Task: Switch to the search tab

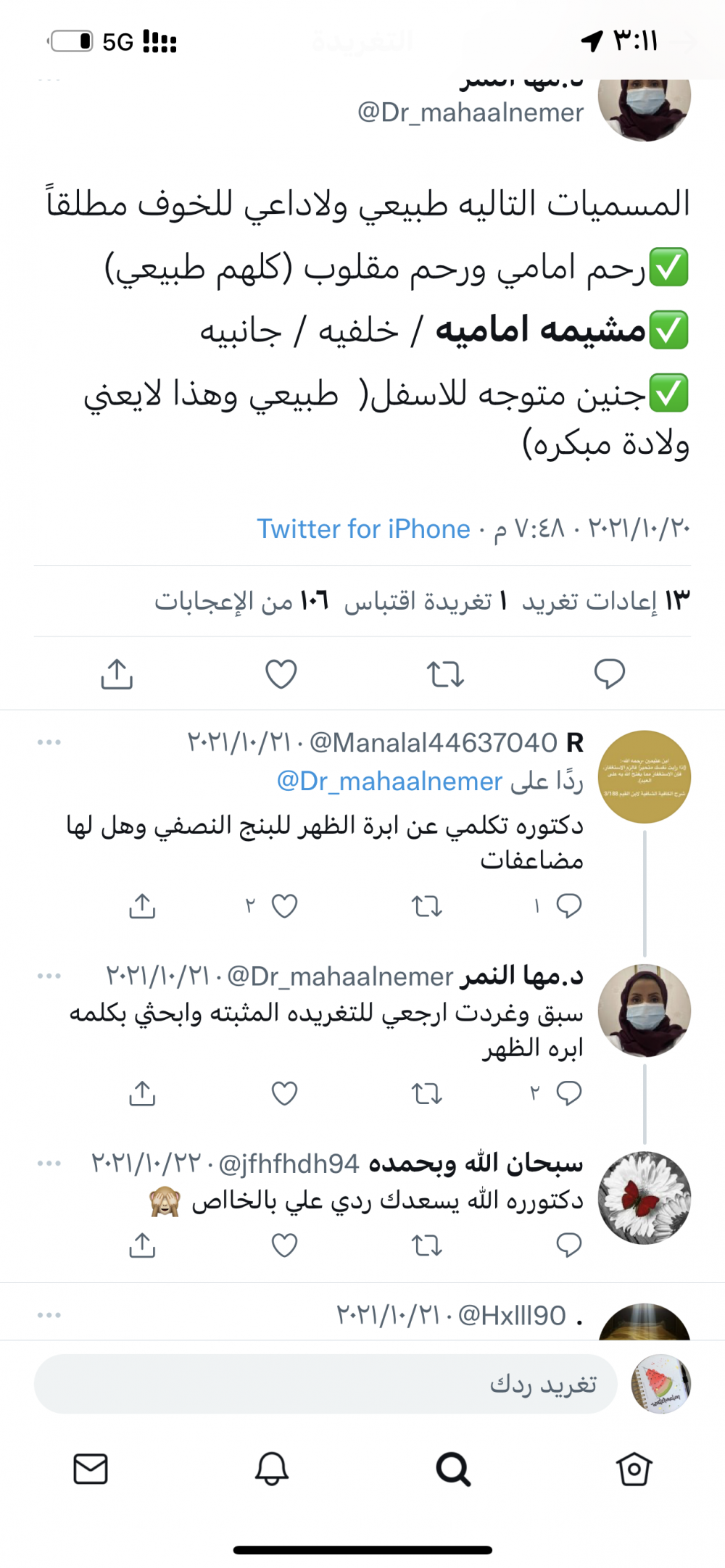Action: coord(453,1469)
